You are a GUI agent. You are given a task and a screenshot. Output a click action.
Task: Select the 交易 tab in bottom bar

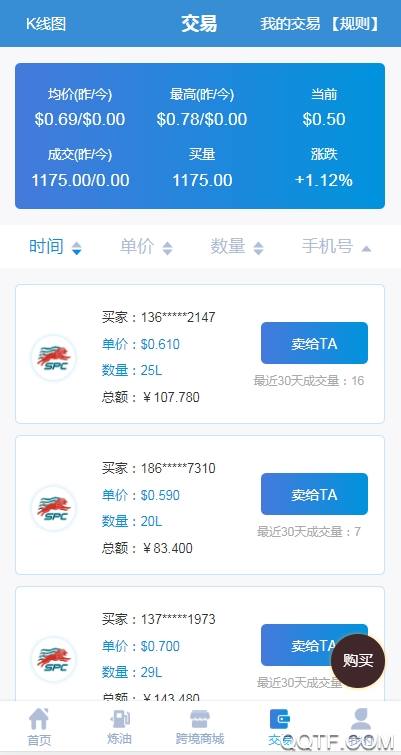click(280, 727)
